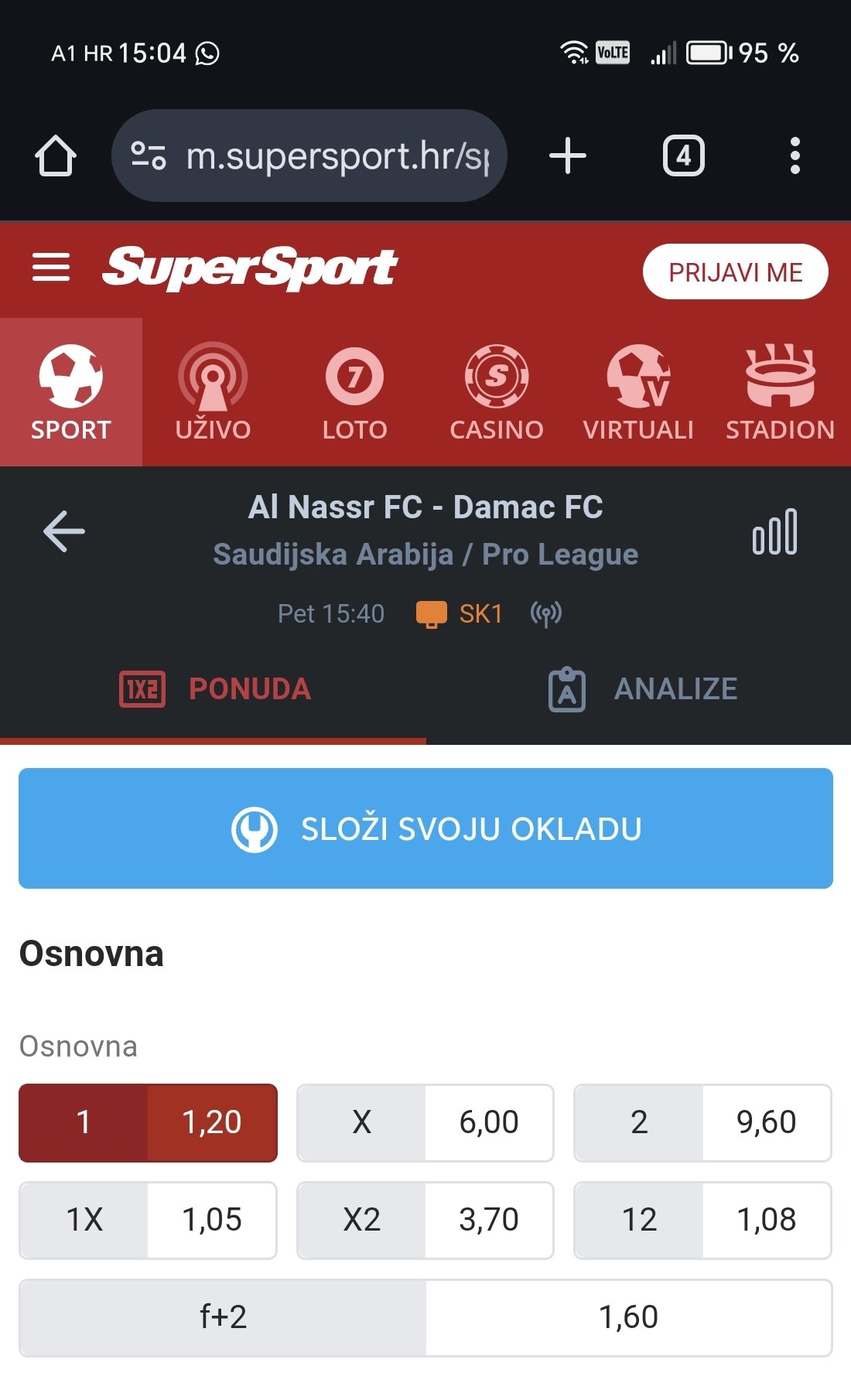Open the STADION section
Screen dimensions: 851x1400
(780, 392)
